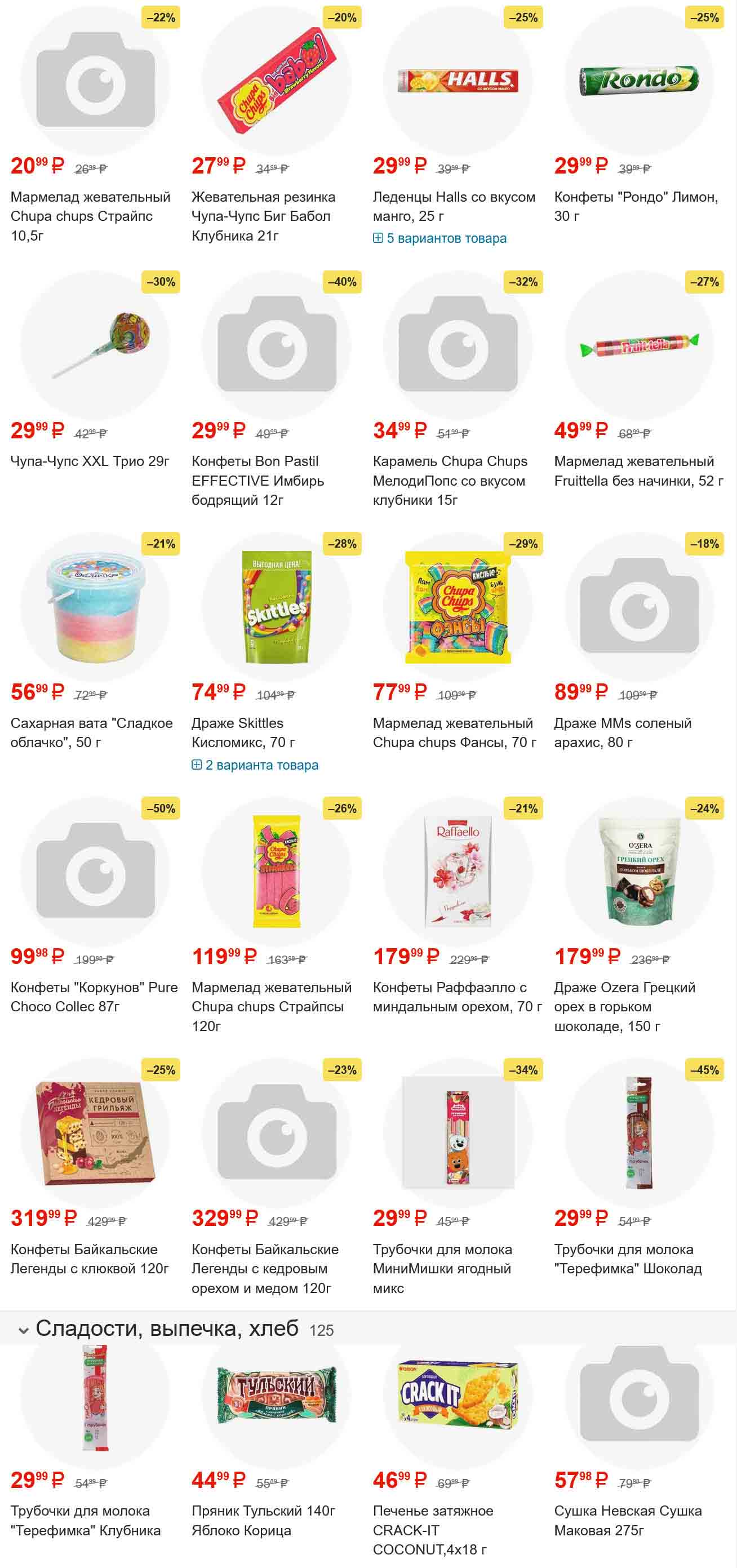Open Драже Ozera Грецкий орех card
Viewport: 737px width, 1568px height.
click(x=624, y=1006)
